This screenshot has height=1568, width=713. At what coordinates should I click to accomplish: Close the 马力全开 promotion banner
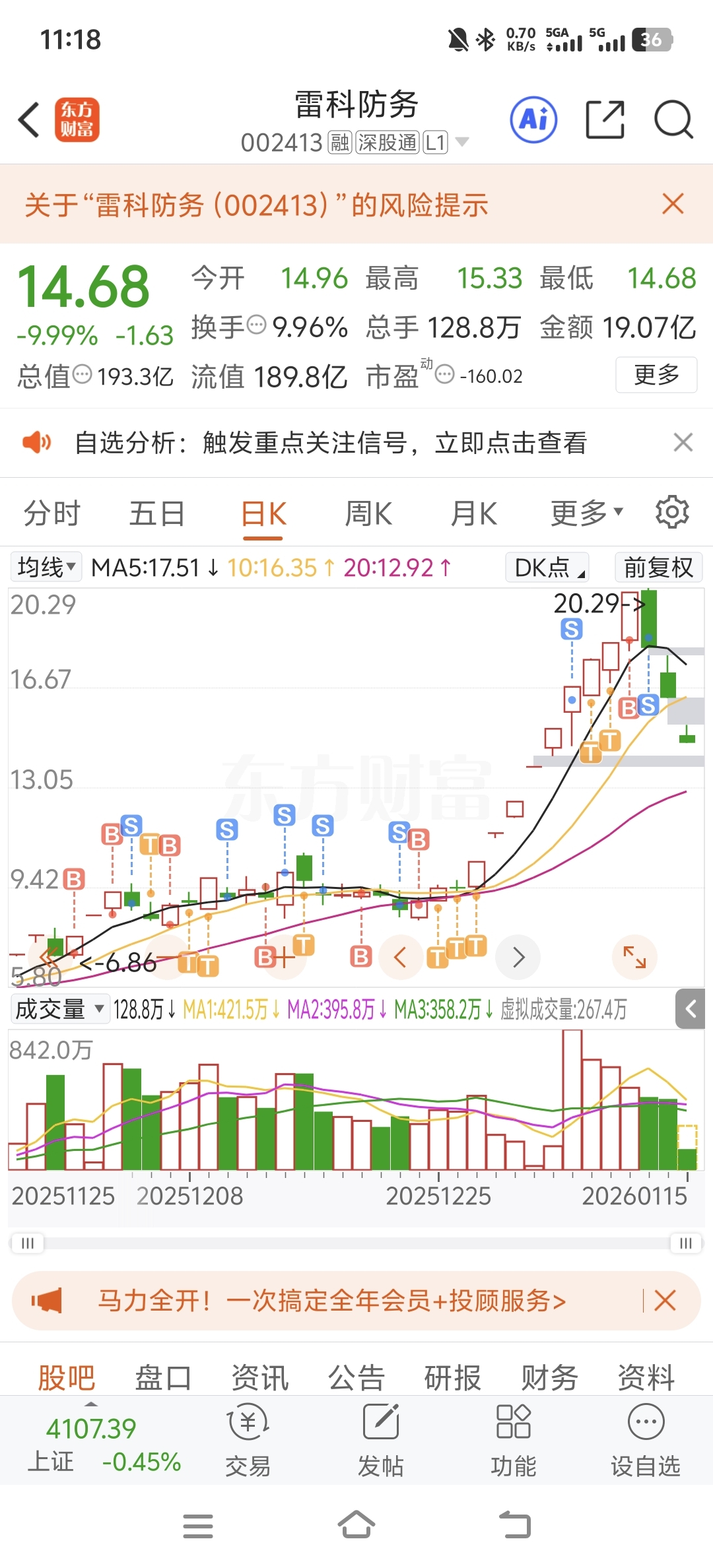(665, 1301)
